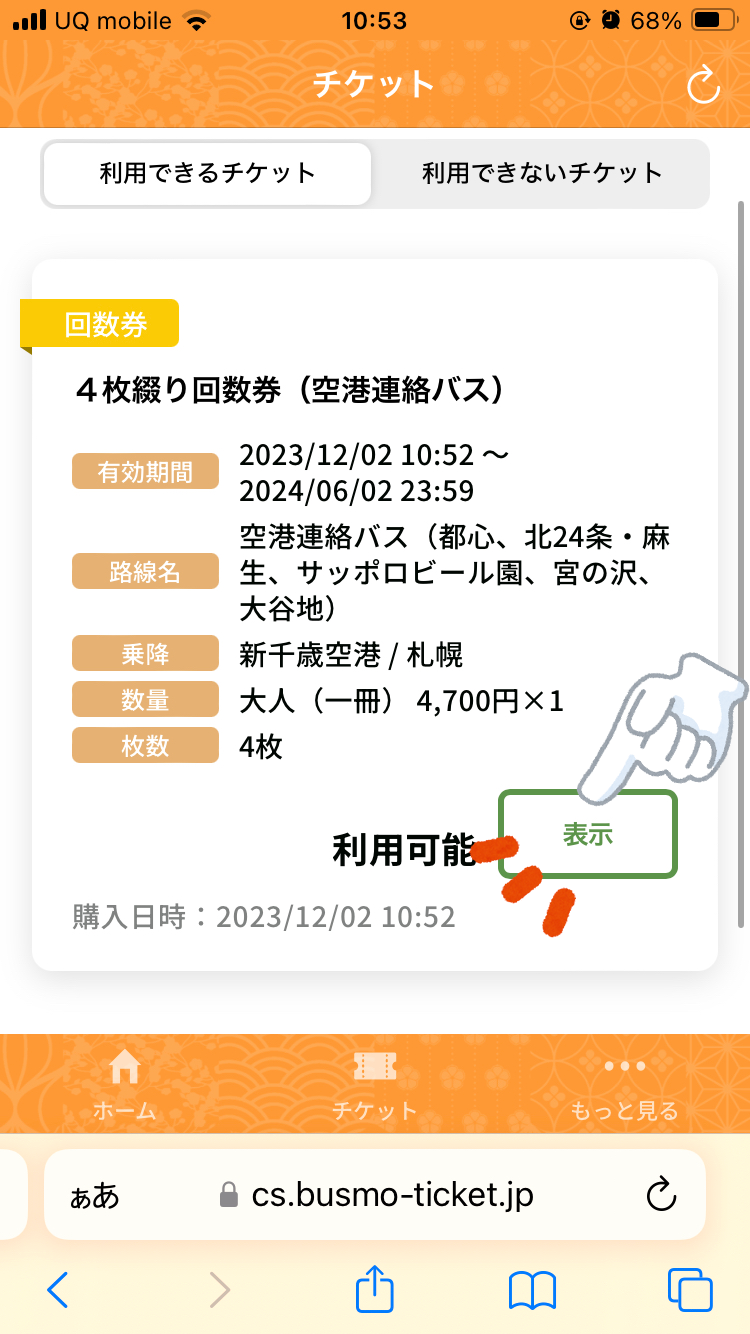The image size is (750, 1334).
Task: Open Safari bookmarks
Action: [x=532, y=1290]
